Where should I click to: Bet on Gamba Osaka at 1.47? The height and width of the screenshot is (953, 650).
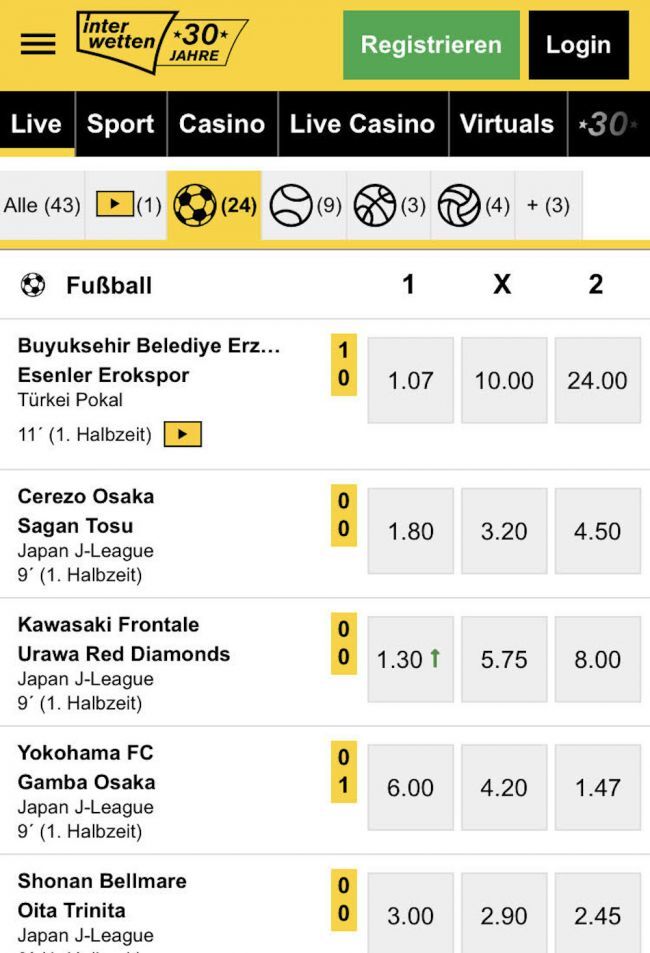pos(597,787)
